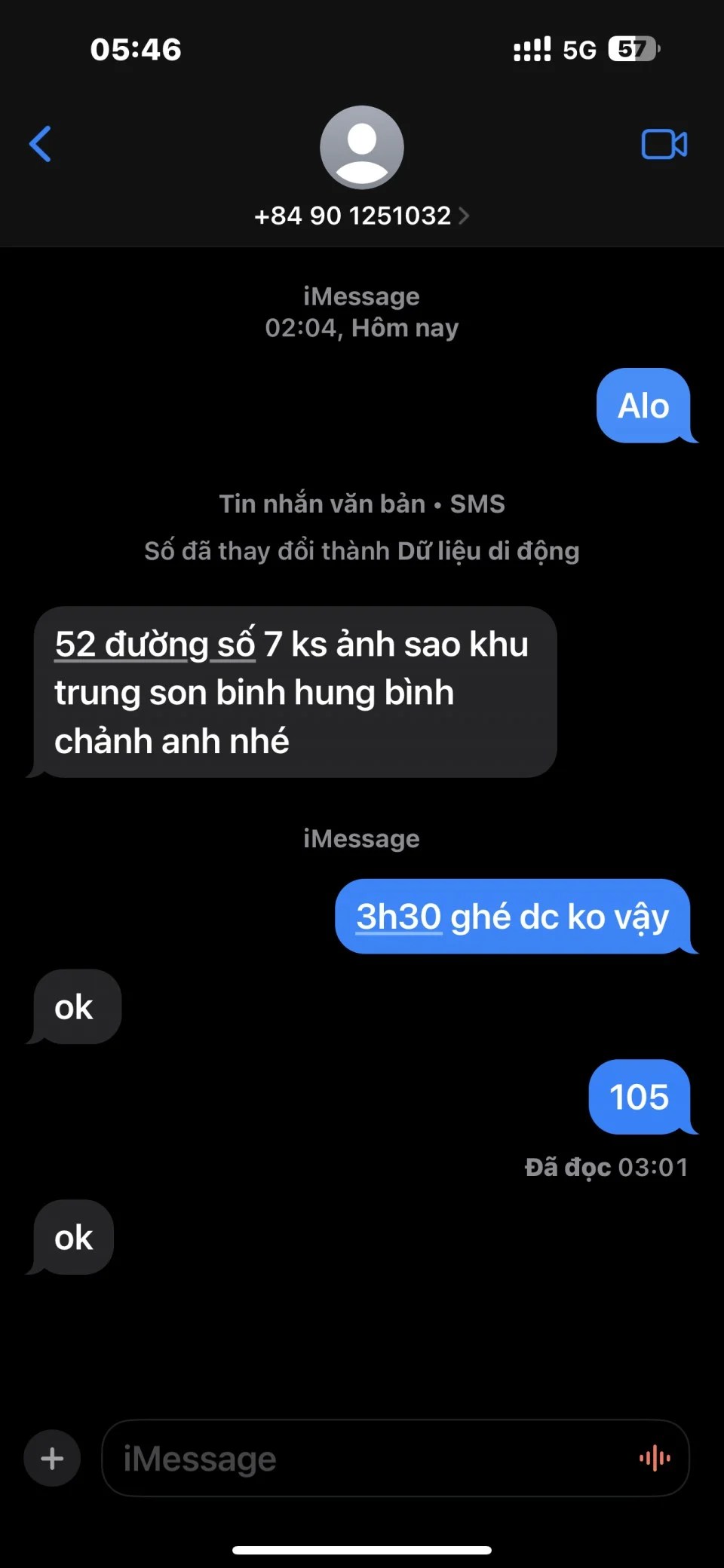This screenshot has width=724, height=1568.
Task: Record an audio message
Action: [655, 1459]
